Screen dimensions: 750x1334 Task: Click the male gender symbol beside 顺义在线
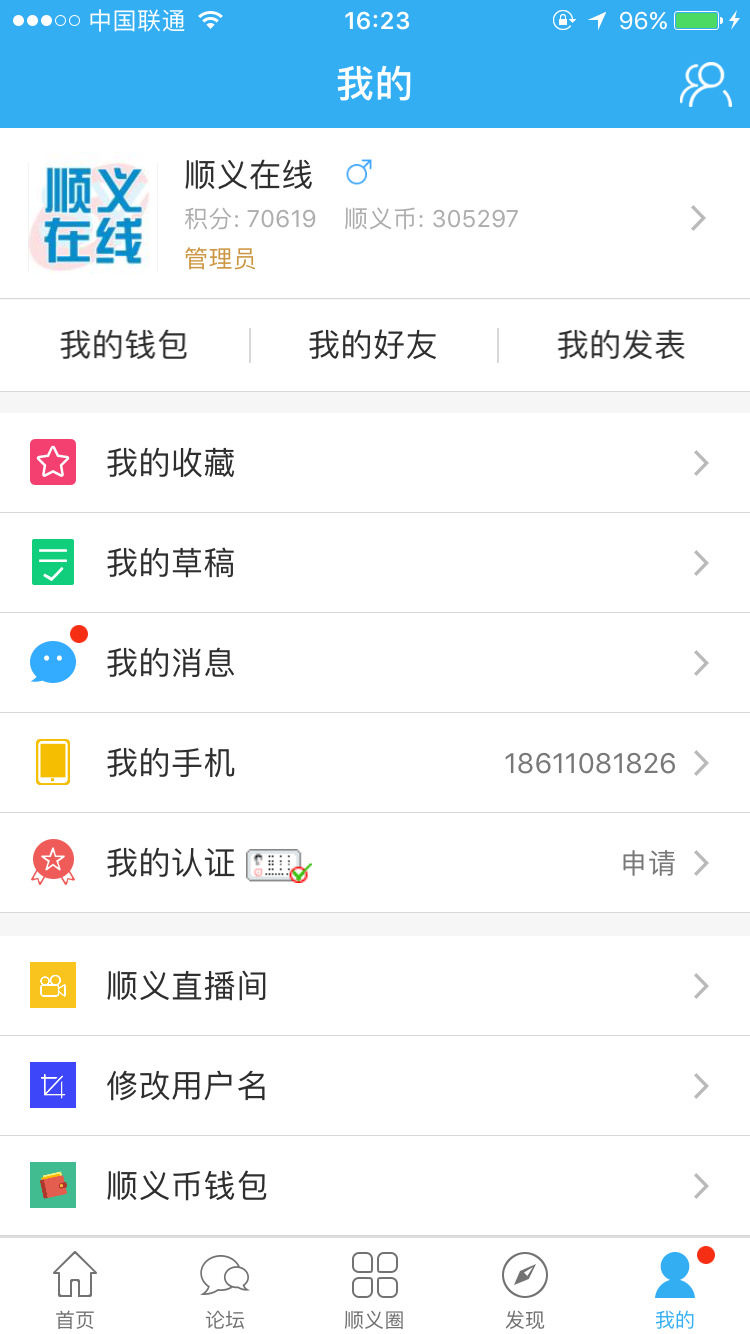click(358, 171)
